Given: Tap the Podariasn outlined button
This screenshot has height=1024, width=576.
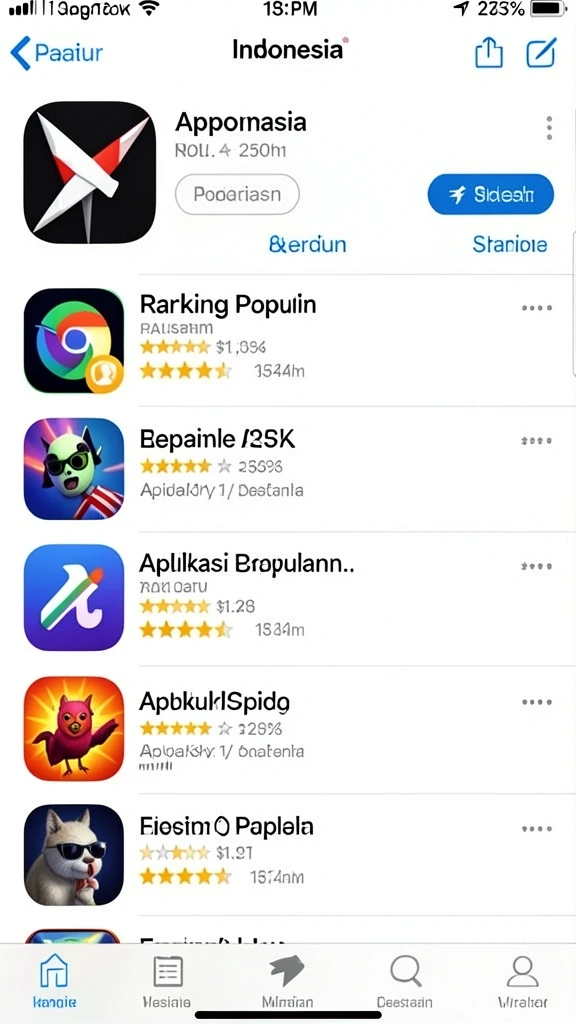Looking at the screenshot, I should click(237, 194).
